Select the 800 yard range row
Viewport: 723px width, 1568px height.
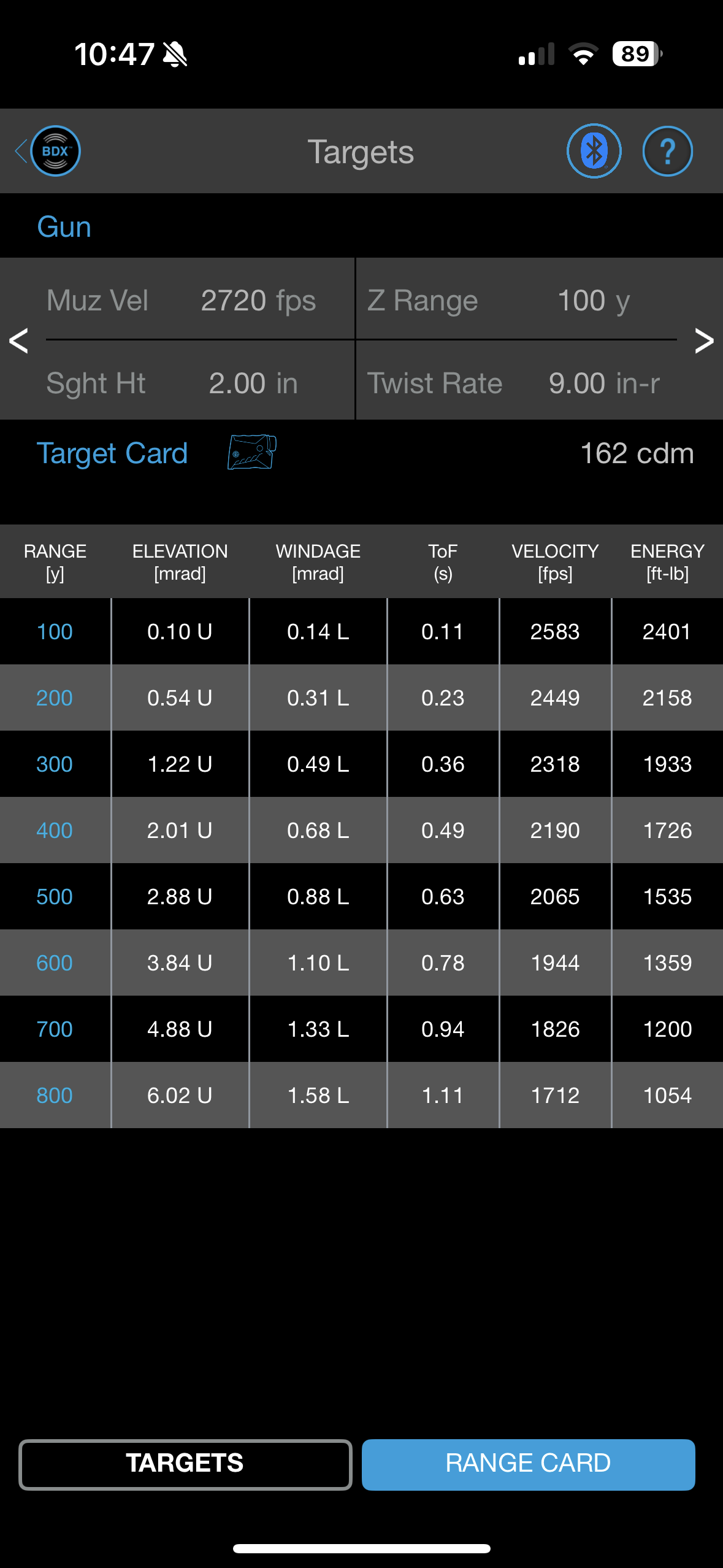361,1095
